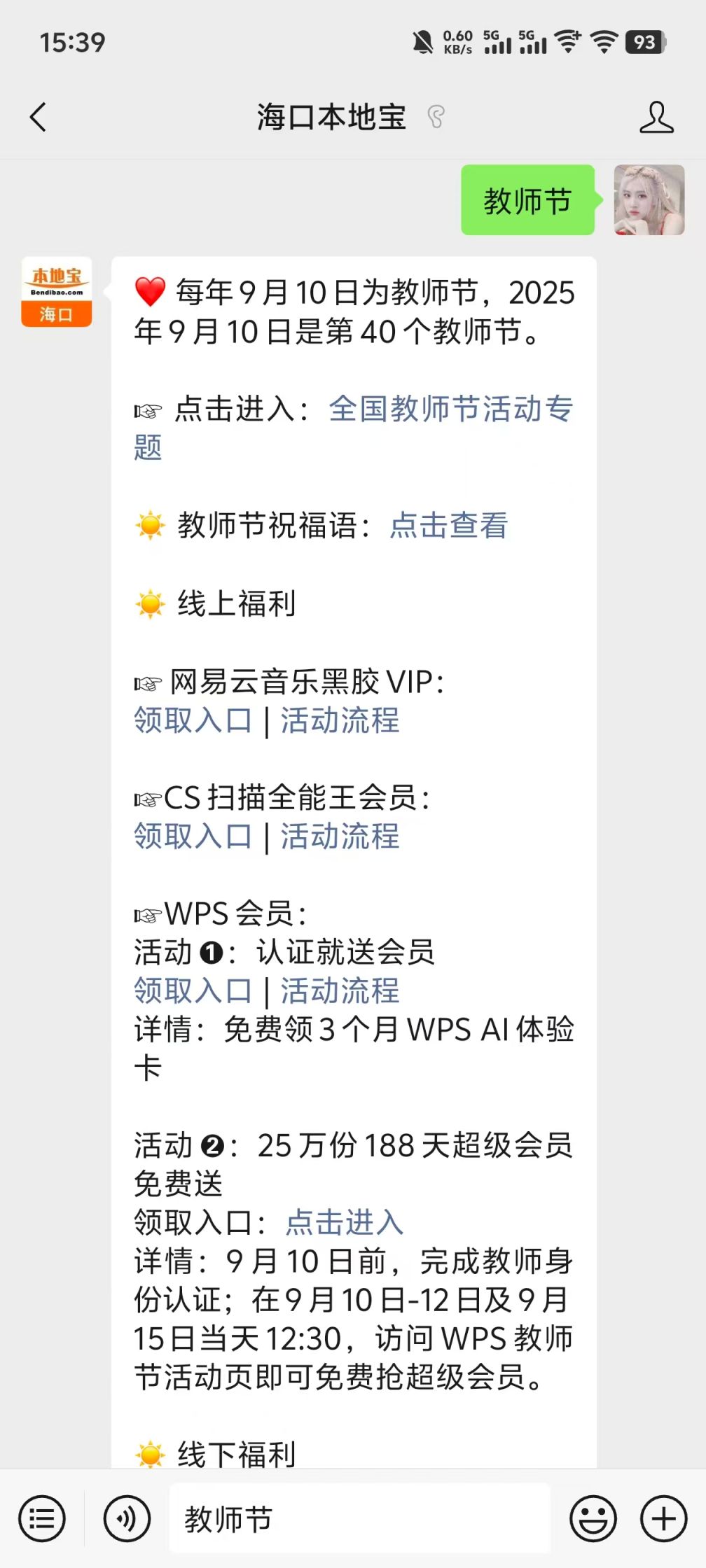This screenshot has width=706, height=1568.
Task: View 活动流程 for 网易云音乐黑胶VIP
Action: point(340,720)
